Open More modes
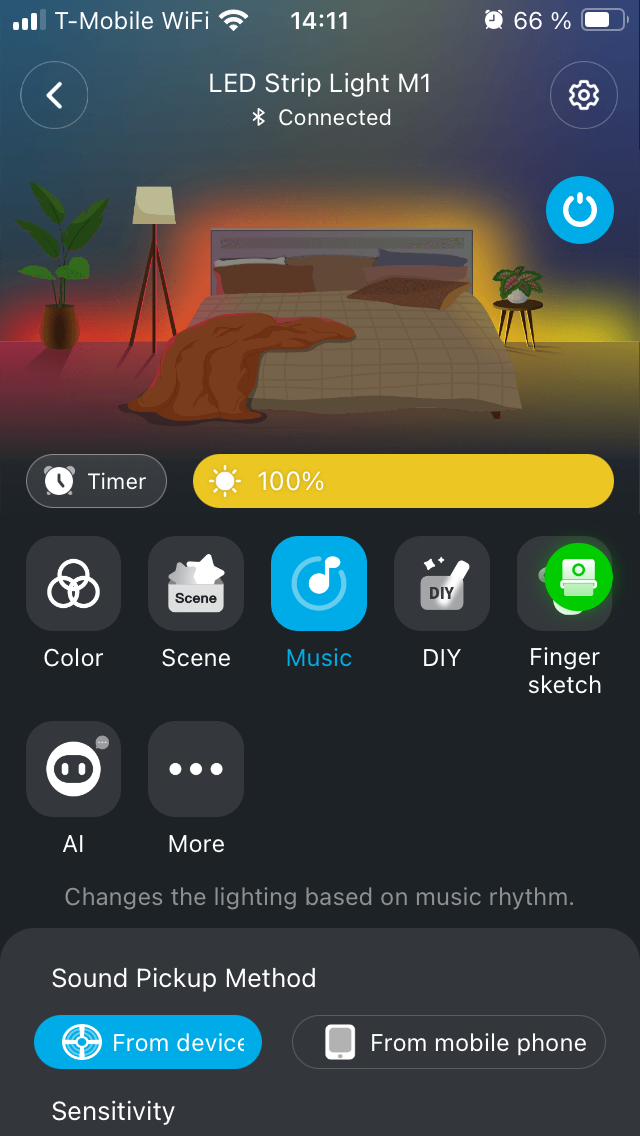Image resolution: width=640 pixels, height=1136 pixels. click(x=196, y=769)
